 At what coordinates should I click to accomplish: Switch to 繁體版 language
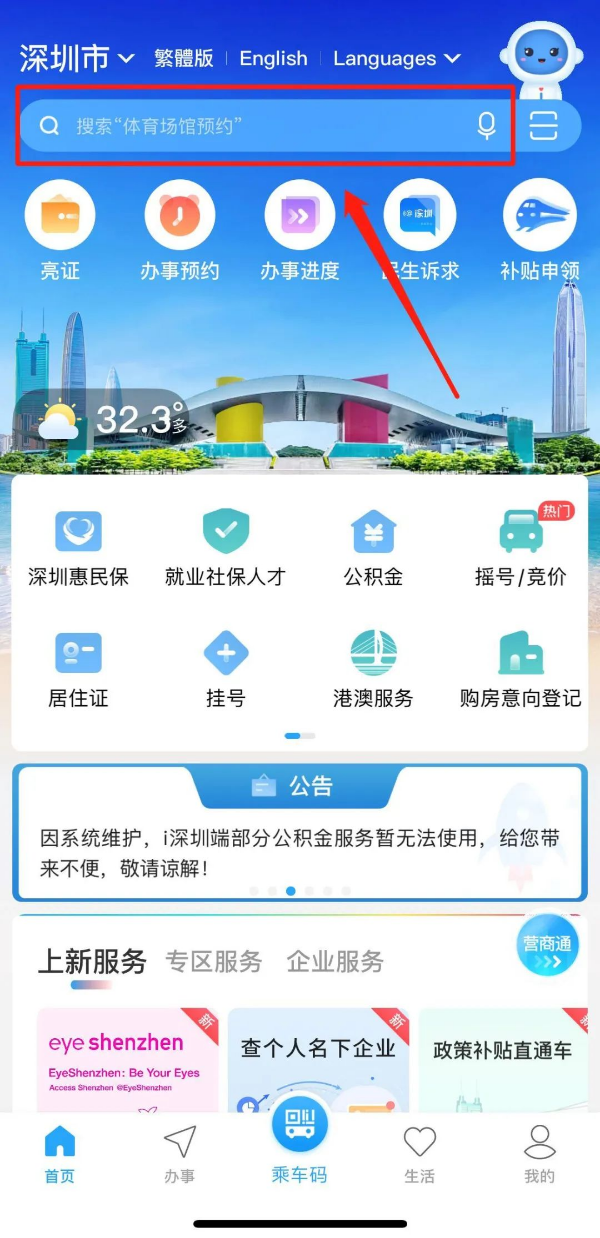183,58
